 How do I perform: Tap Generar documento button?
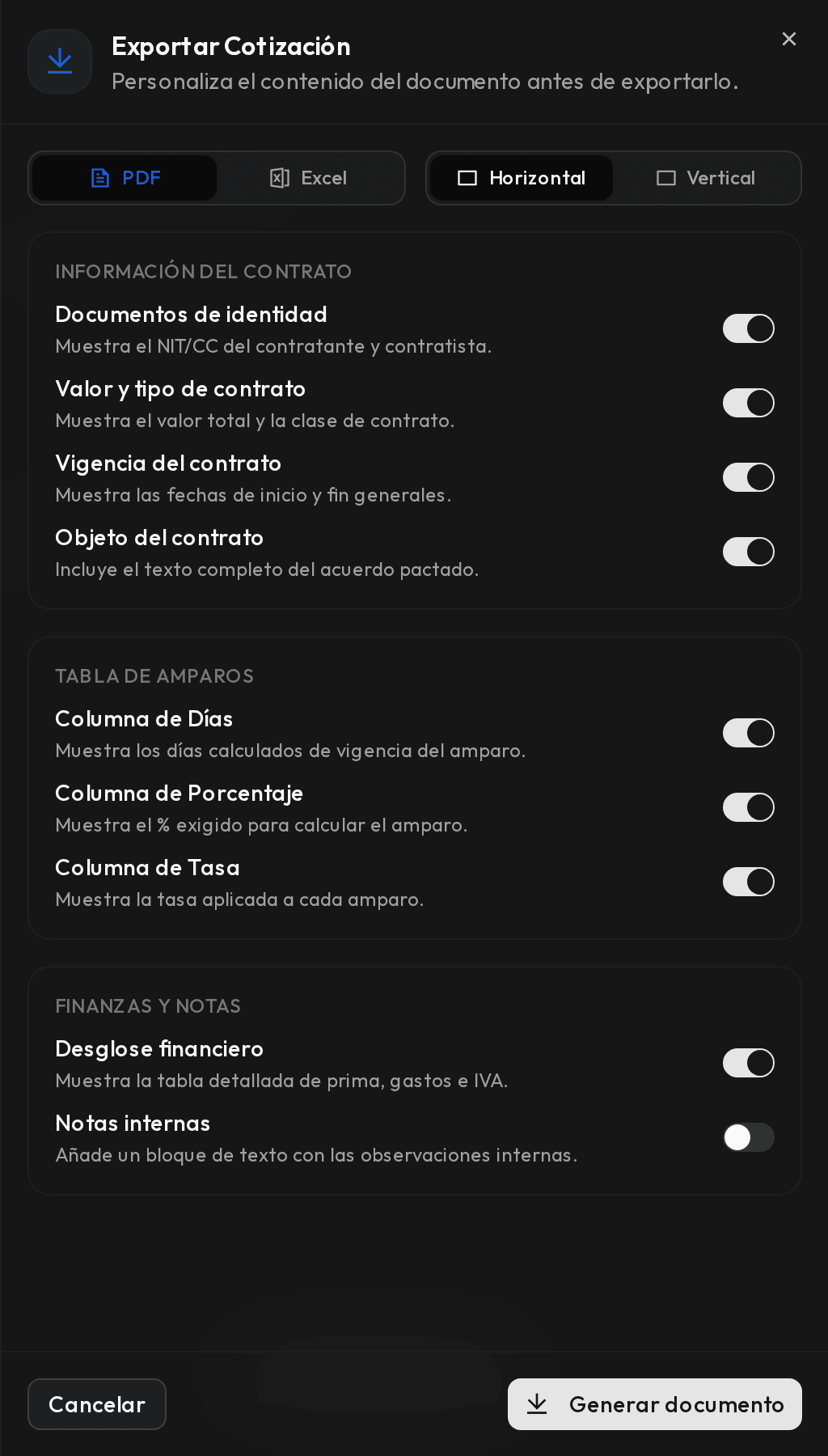[x=655, y=1404]
